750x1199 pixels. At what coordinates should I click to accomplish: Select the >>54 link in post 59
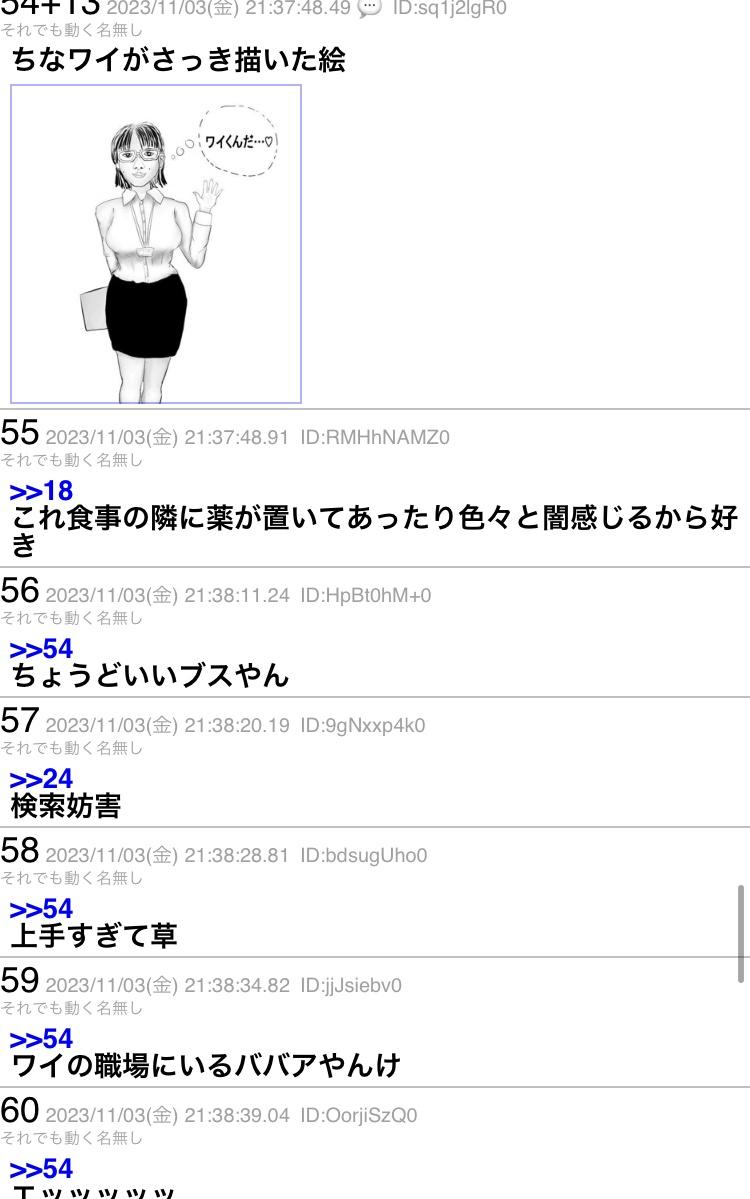[x=41, y=1039]
